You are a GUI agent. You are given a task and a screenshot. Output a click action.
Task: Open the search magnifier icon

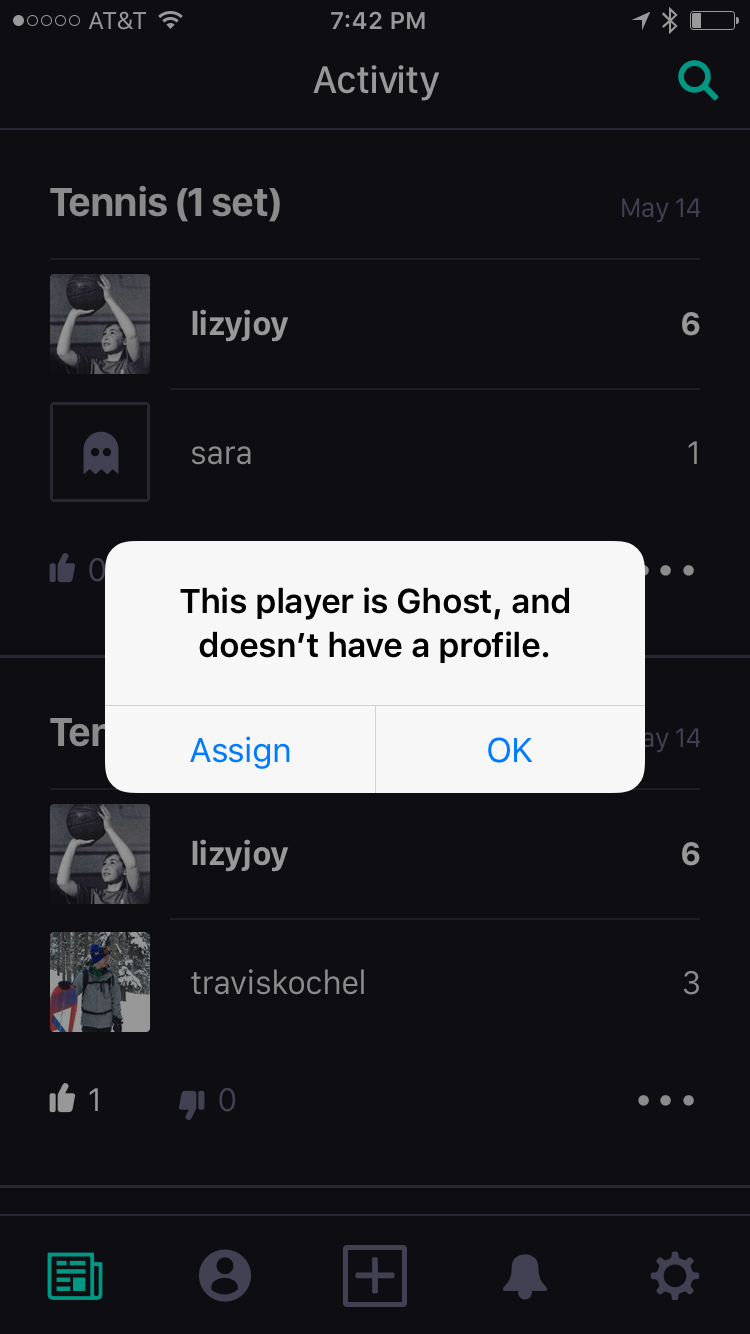click(x=698, y=80)
